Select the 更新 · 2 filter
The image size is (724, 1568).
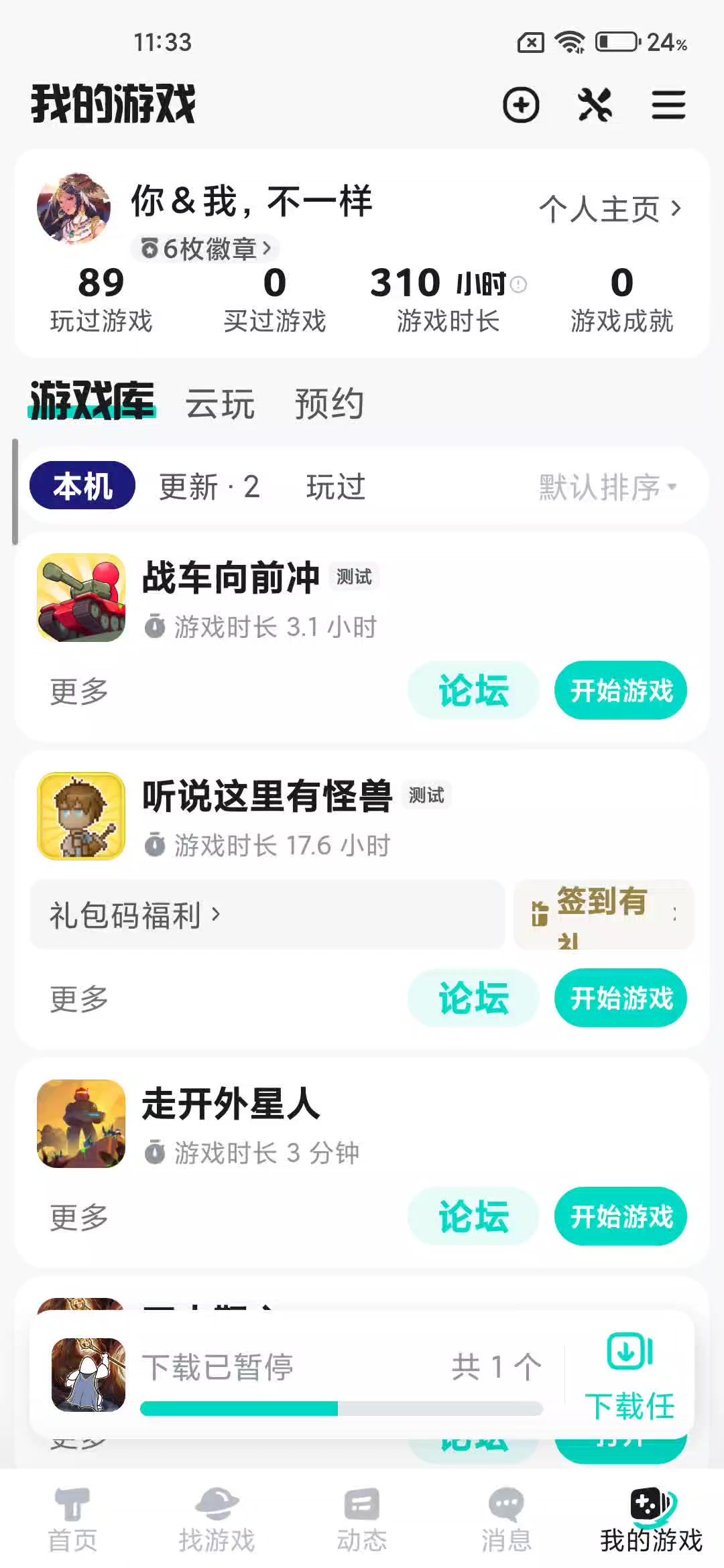click(x=209, y=486)
